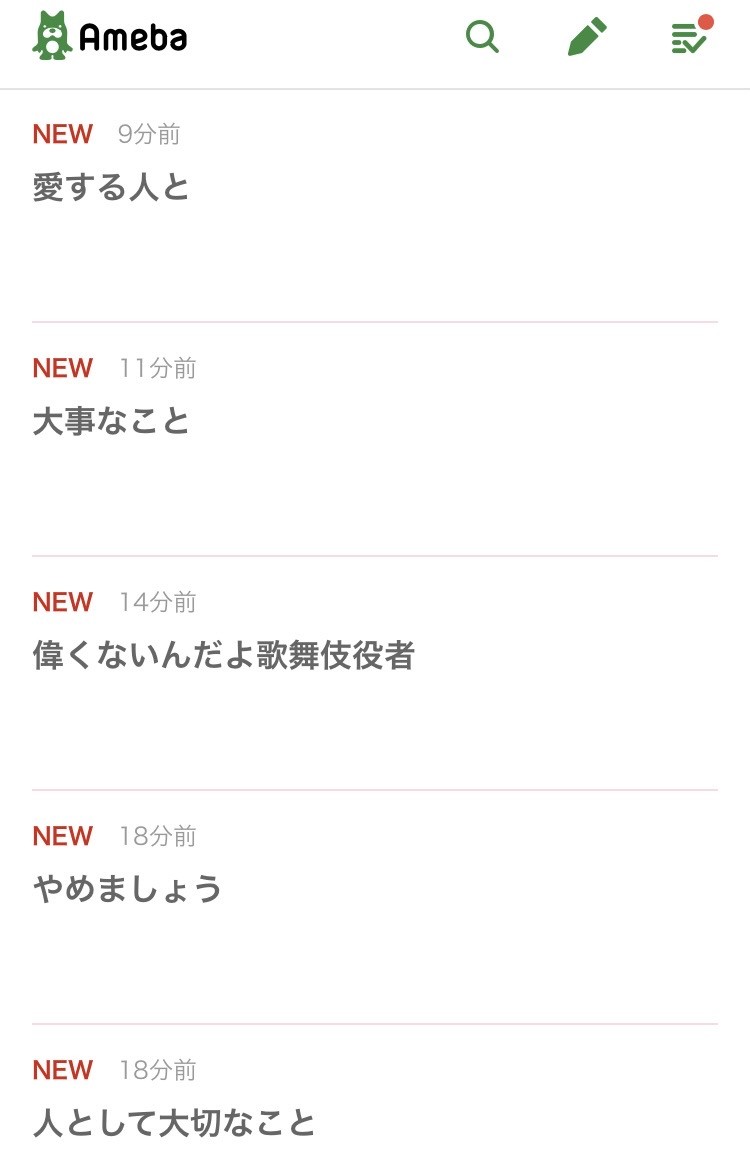Screen dimensions: 750x1163
Task: Read the post 大事なこと
Action: pos(111,422)
